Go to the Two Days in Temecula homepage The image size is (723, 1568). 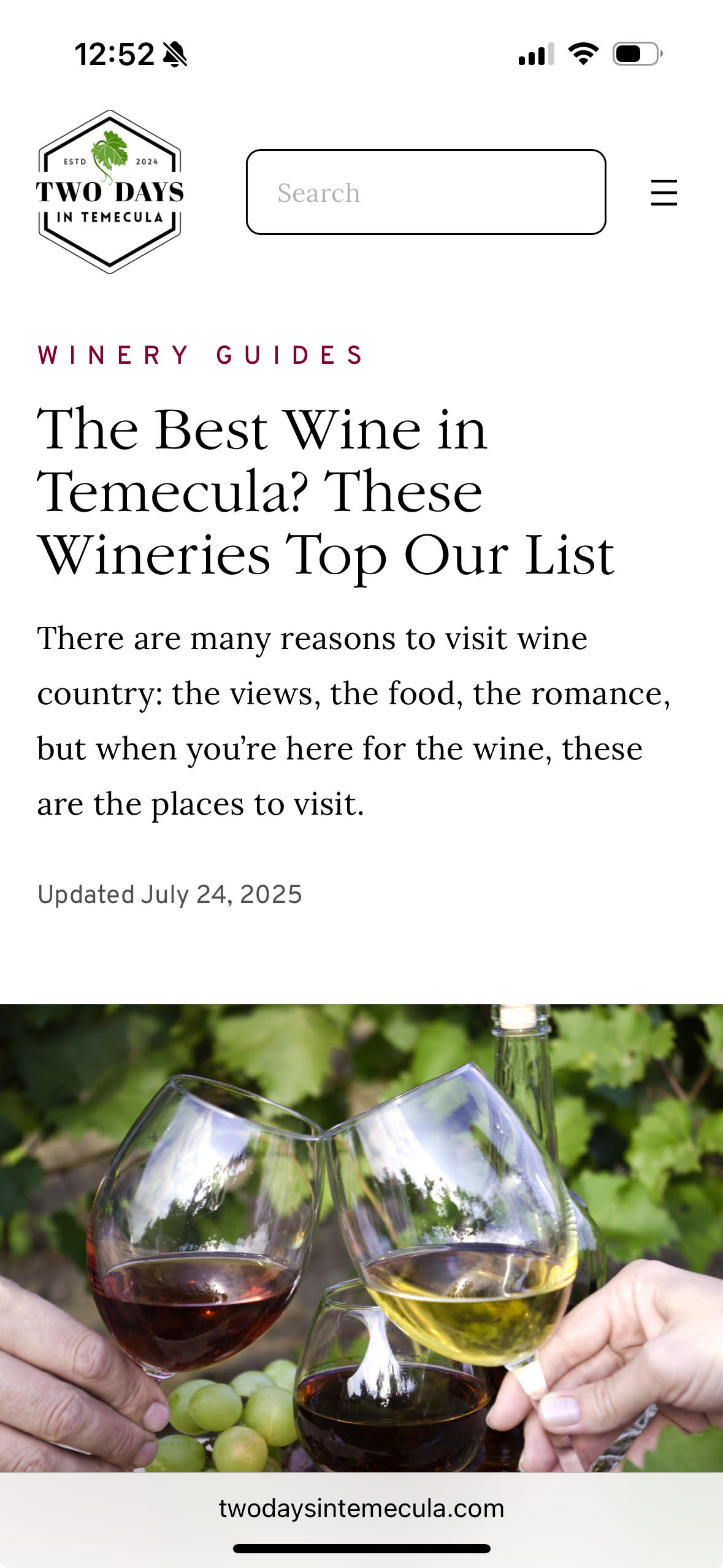click(x=110, y=192)
